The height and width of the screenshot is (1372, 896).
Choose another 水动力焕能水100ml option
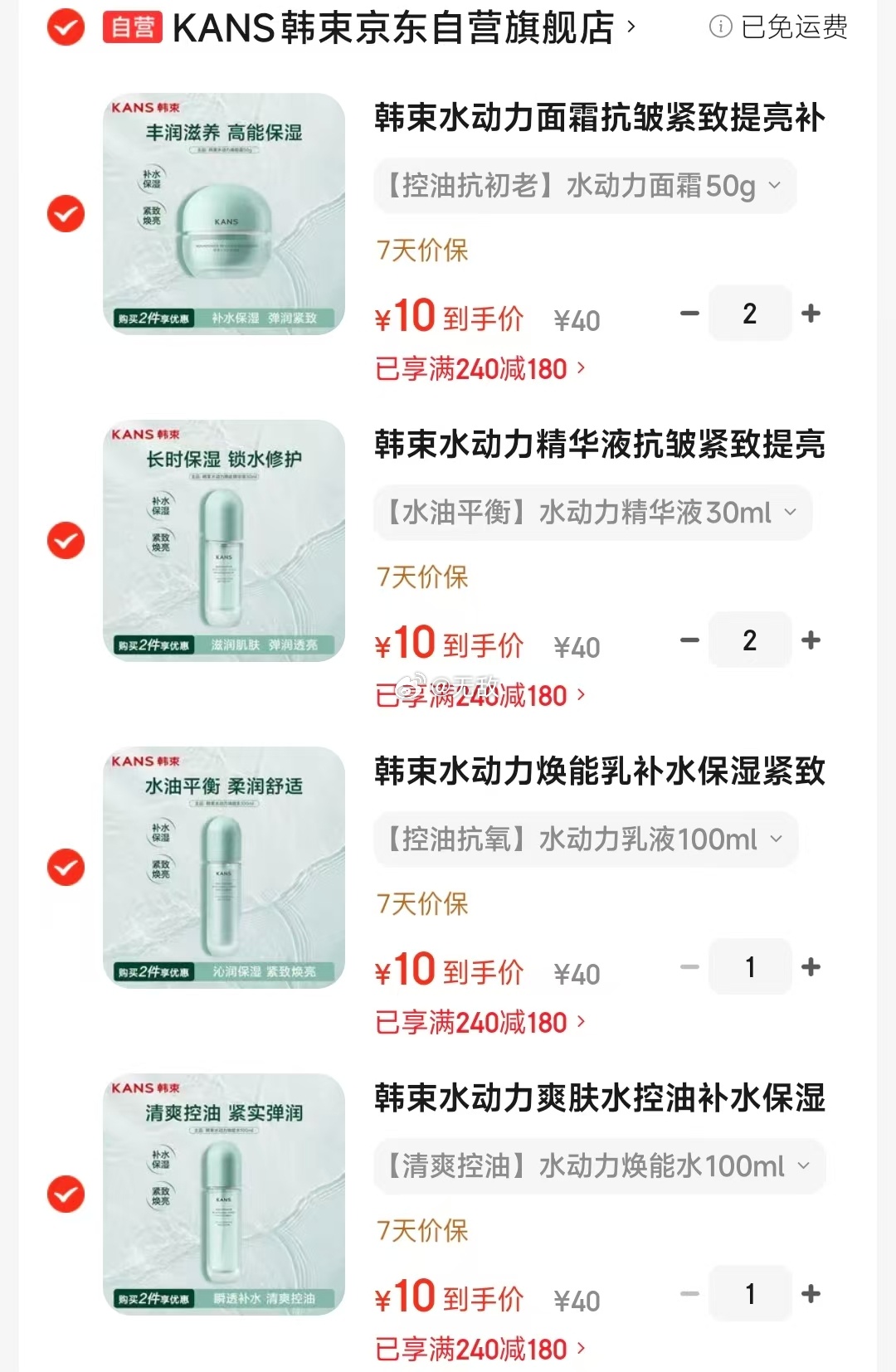(598, 1166)
